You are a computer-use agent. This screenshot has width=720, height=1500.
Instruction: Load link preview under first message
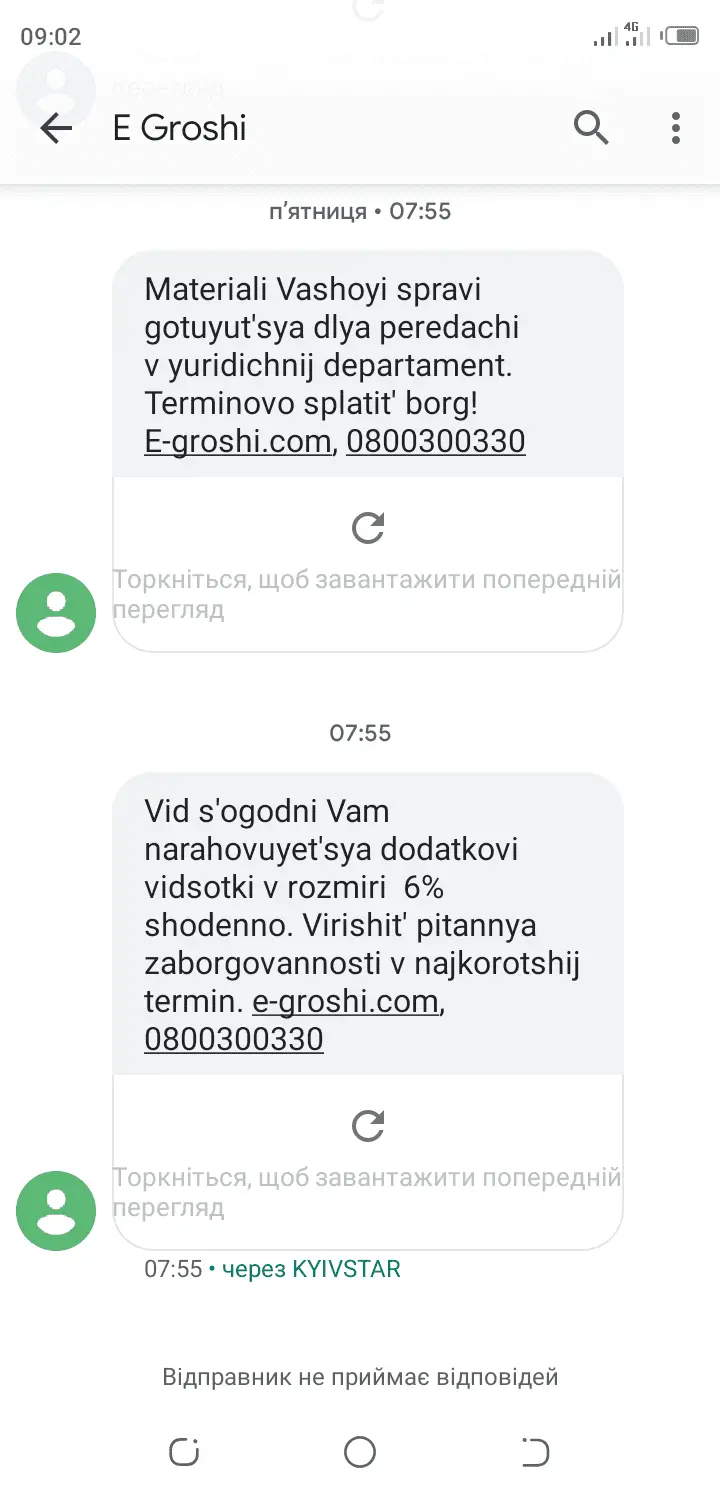pos(368,528)
